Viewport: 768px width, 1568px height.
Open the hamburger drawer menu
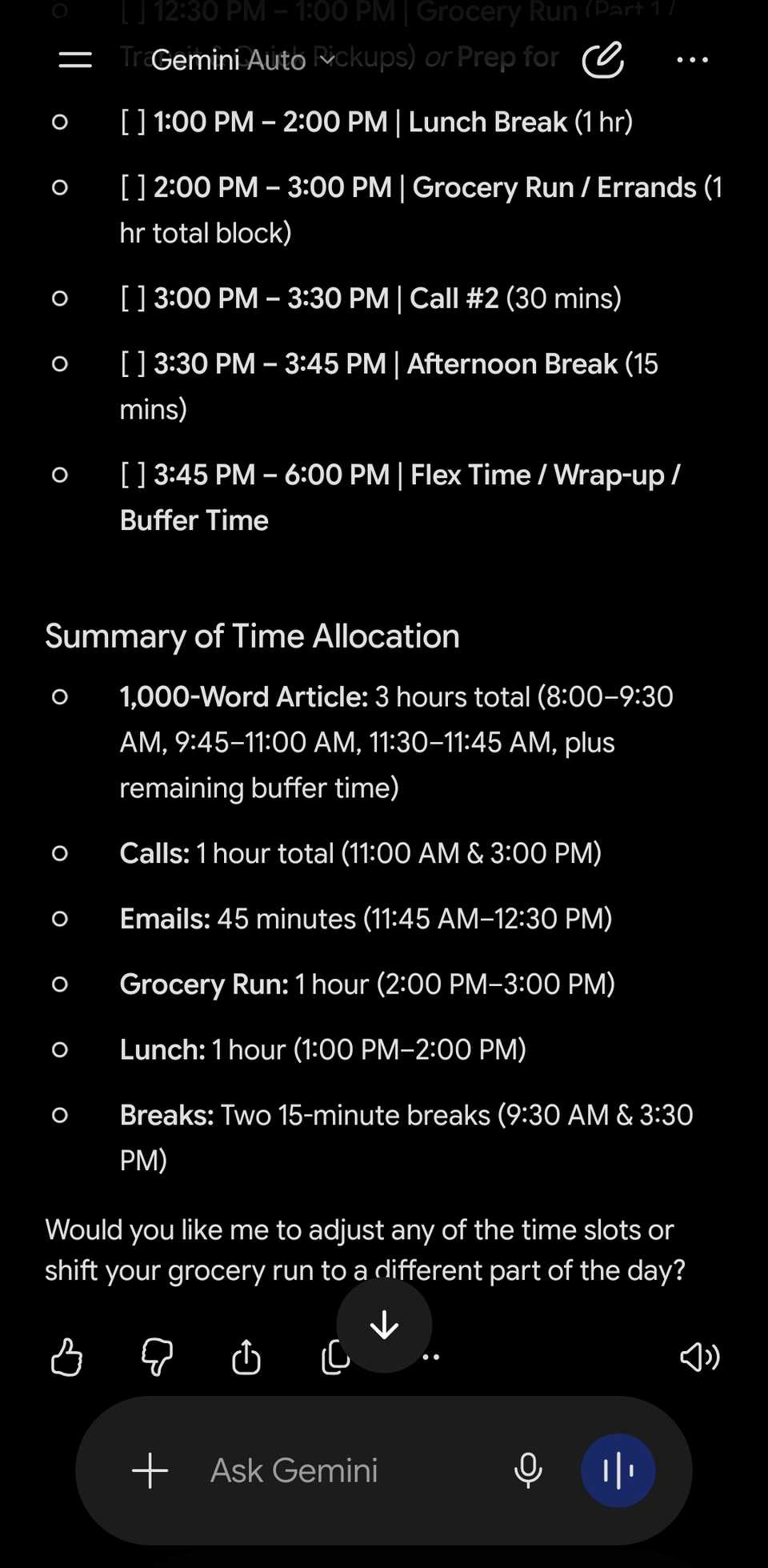(x=75, y=60)
